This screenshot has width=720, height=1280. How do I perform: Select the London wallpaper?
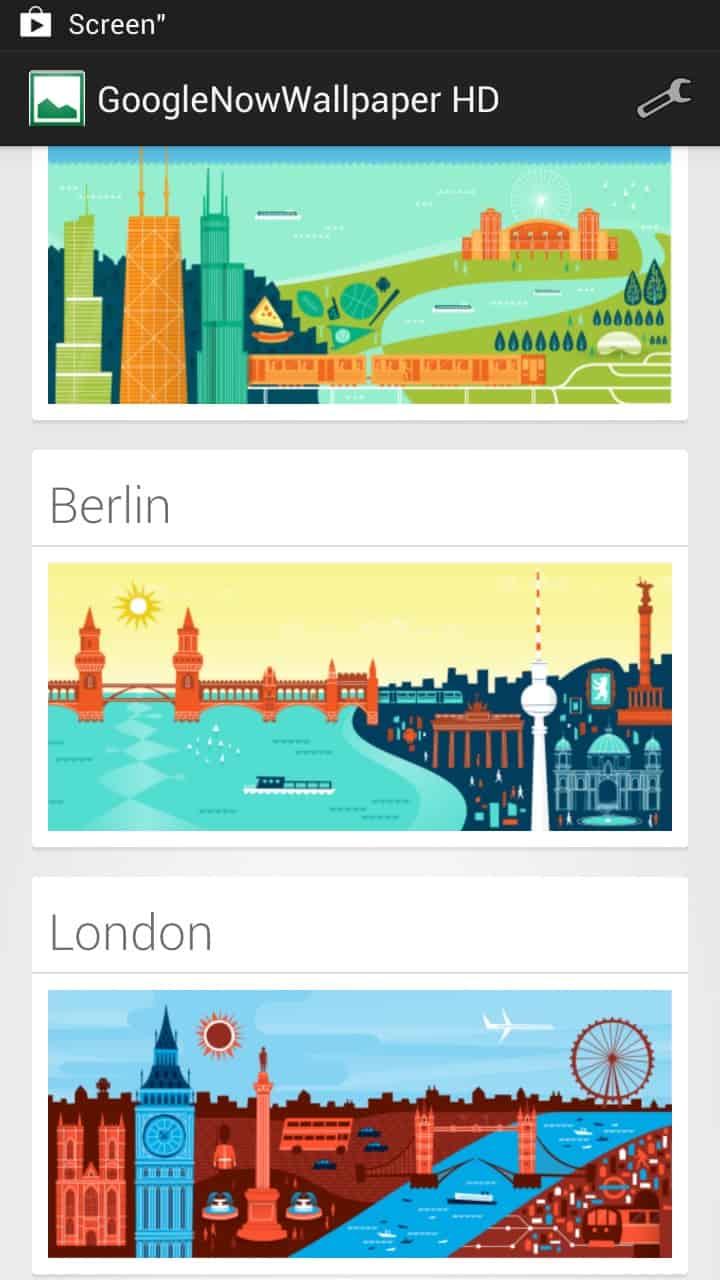click(360, 1122)
